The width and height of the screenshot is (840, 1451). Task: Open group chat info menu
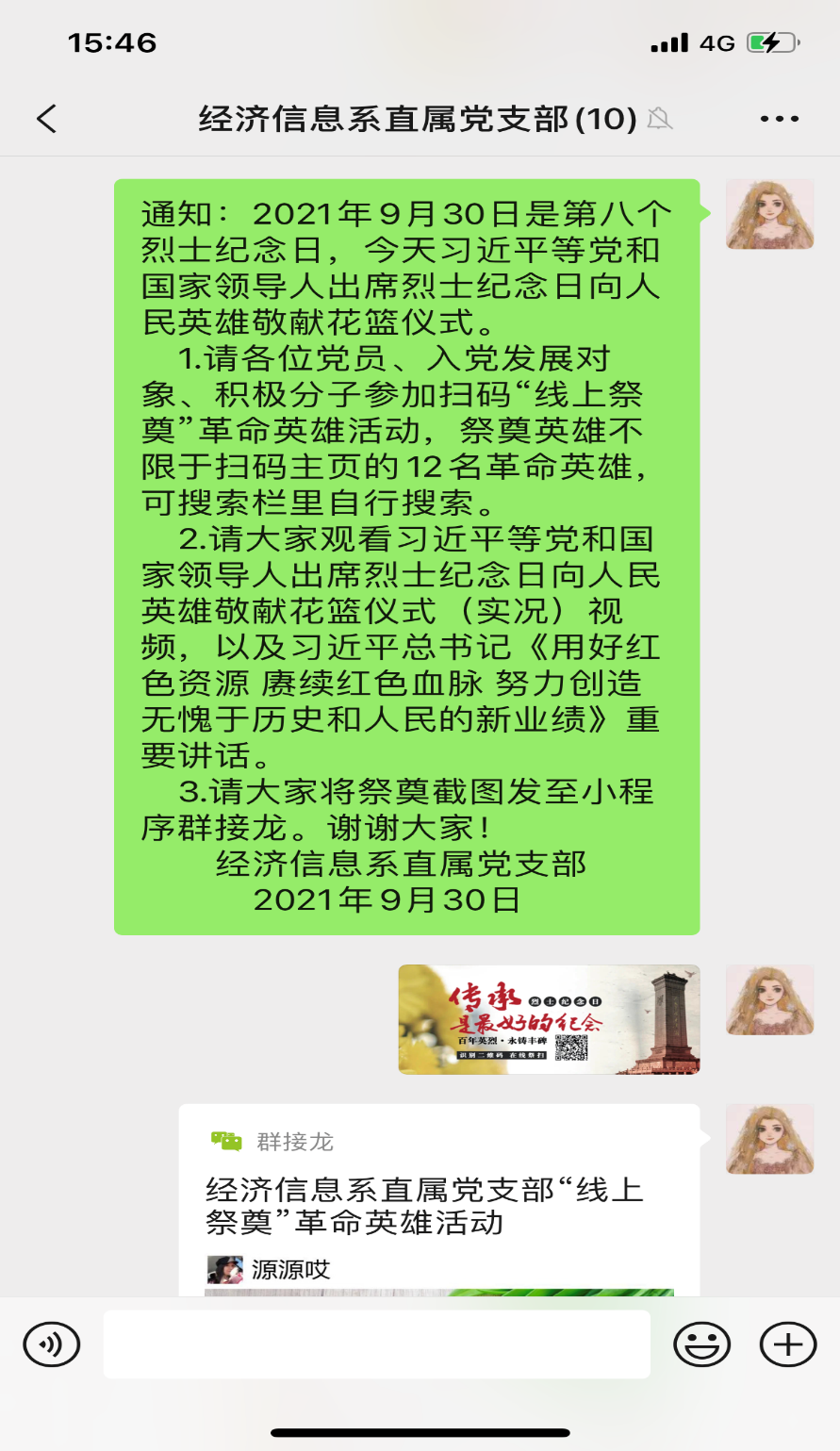779,119
